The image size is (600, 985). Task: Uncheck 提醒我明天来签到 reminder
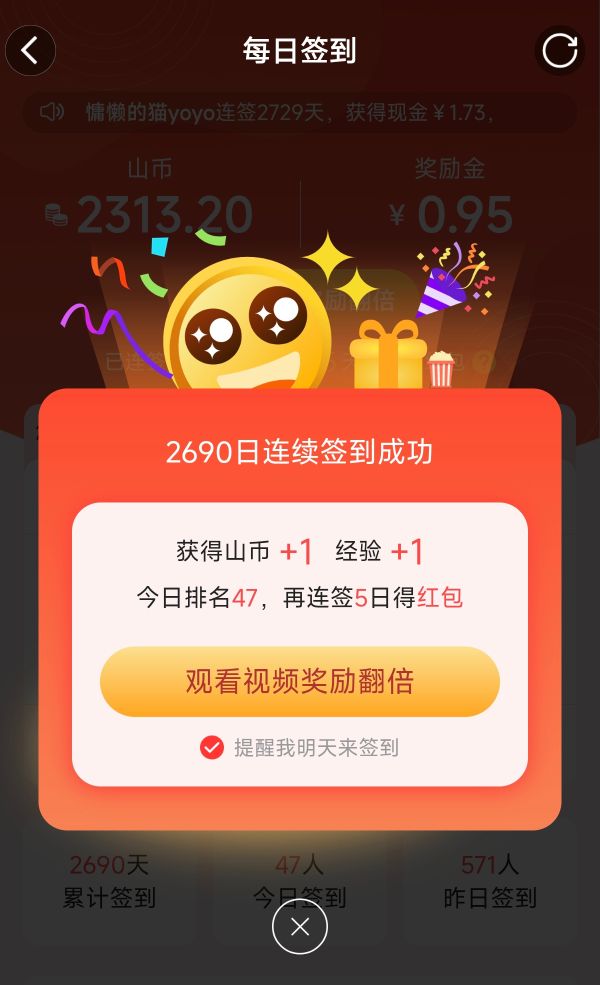212,747
